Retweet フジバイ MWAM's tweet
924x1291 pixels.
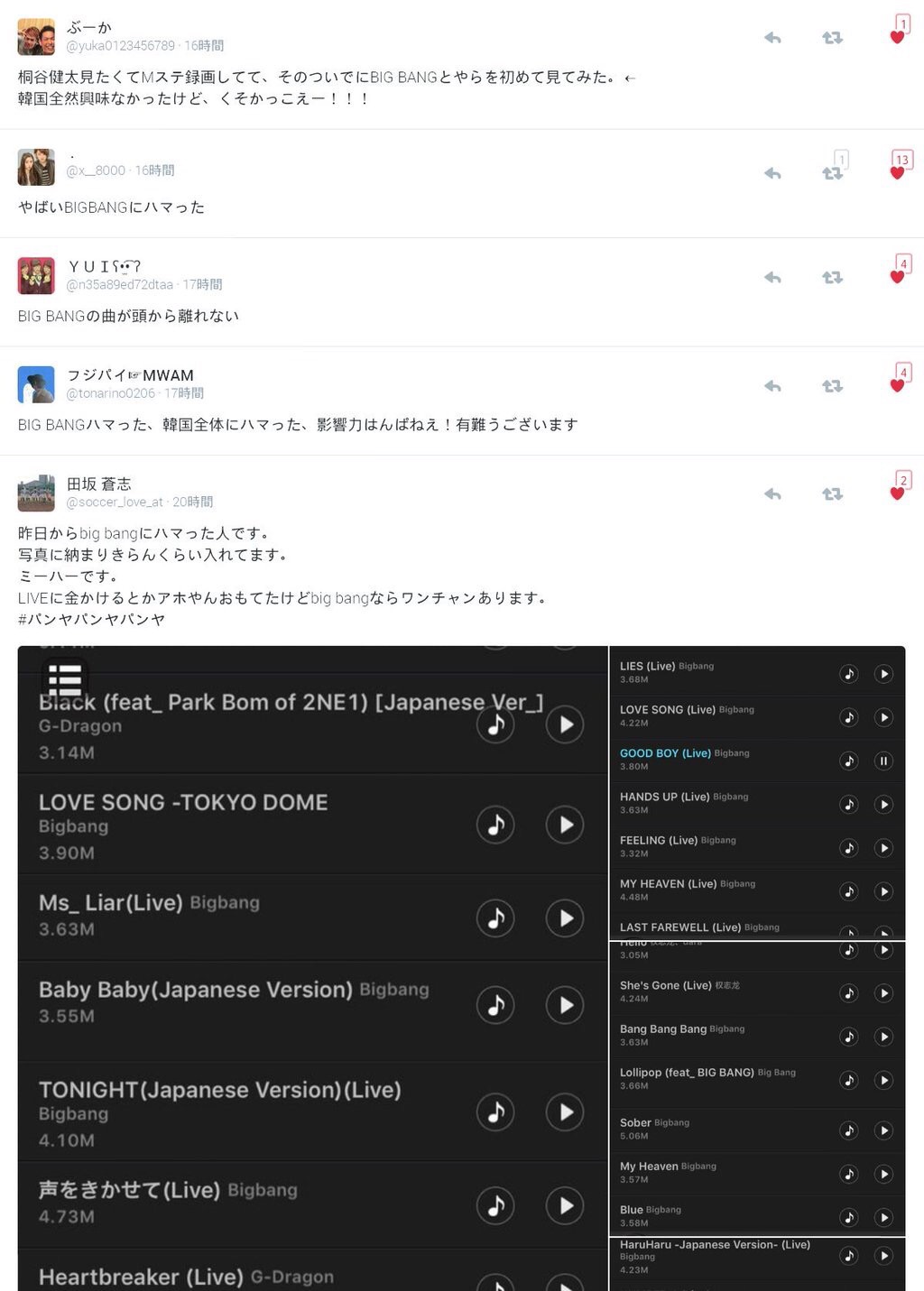coord(832,386)
